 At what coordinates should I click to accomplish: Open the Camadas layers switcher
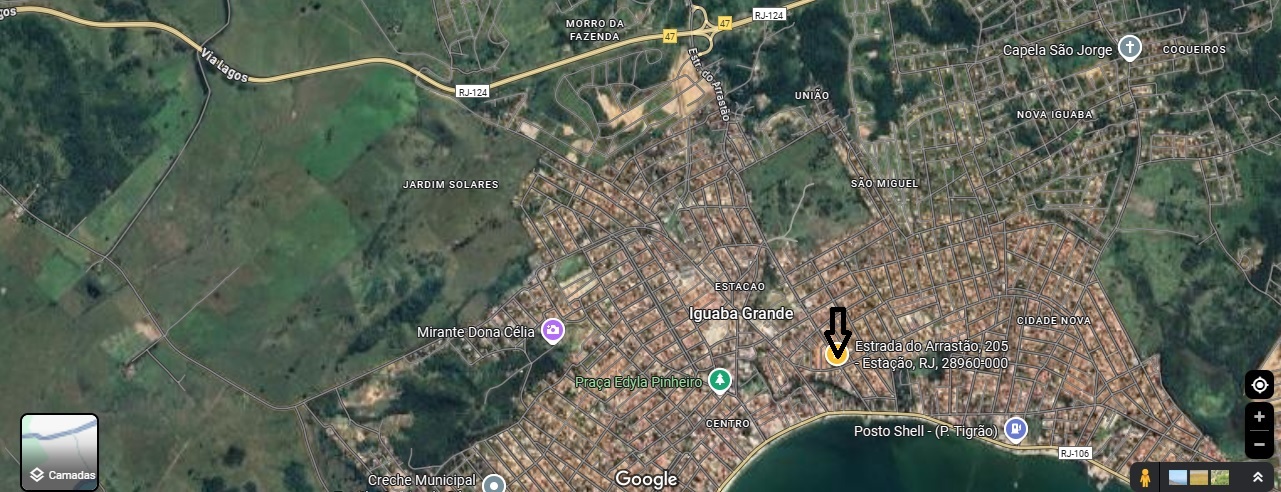[x=59, y=452]
